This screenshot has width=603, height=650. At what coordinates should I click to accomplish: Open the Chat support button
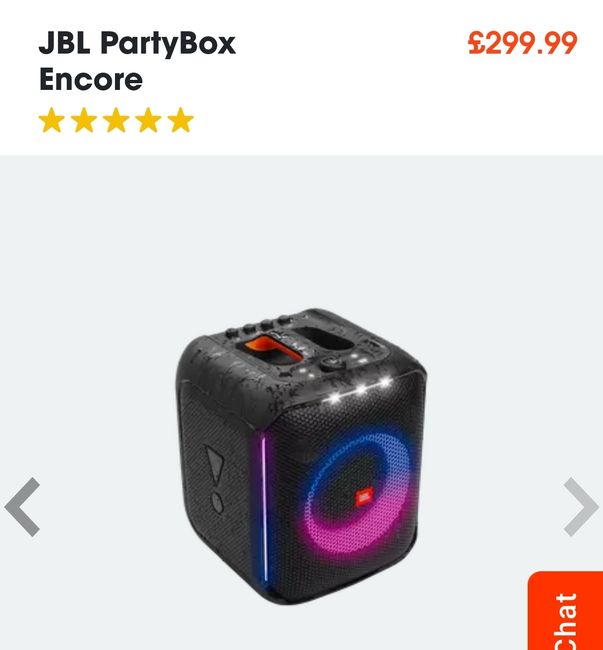coord(565,615)
